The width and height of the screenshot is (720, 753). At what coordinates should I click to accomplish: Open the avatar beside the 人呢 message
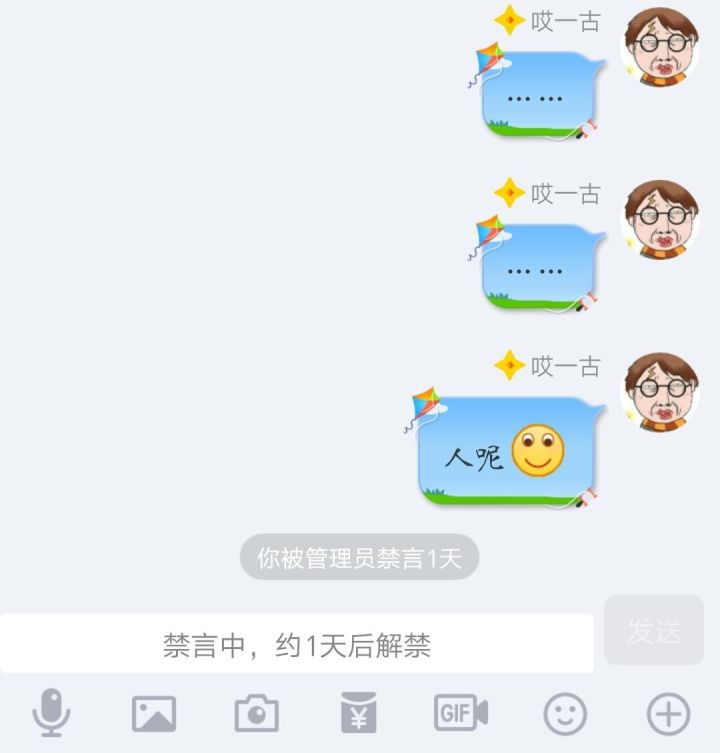pos(661,390)
